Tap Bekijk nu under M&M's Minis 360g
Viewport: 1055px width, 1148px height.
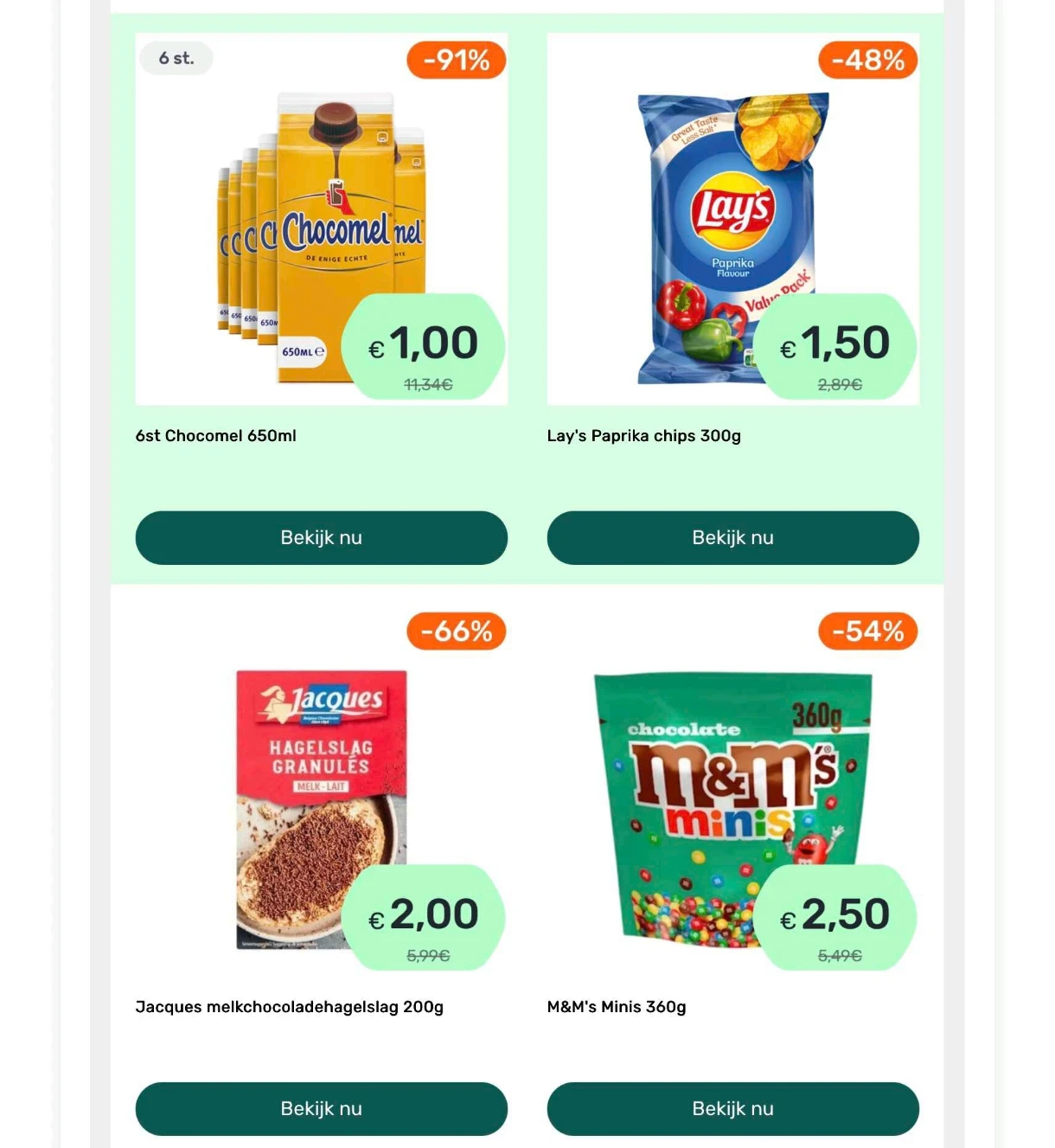click(732, 1108)
